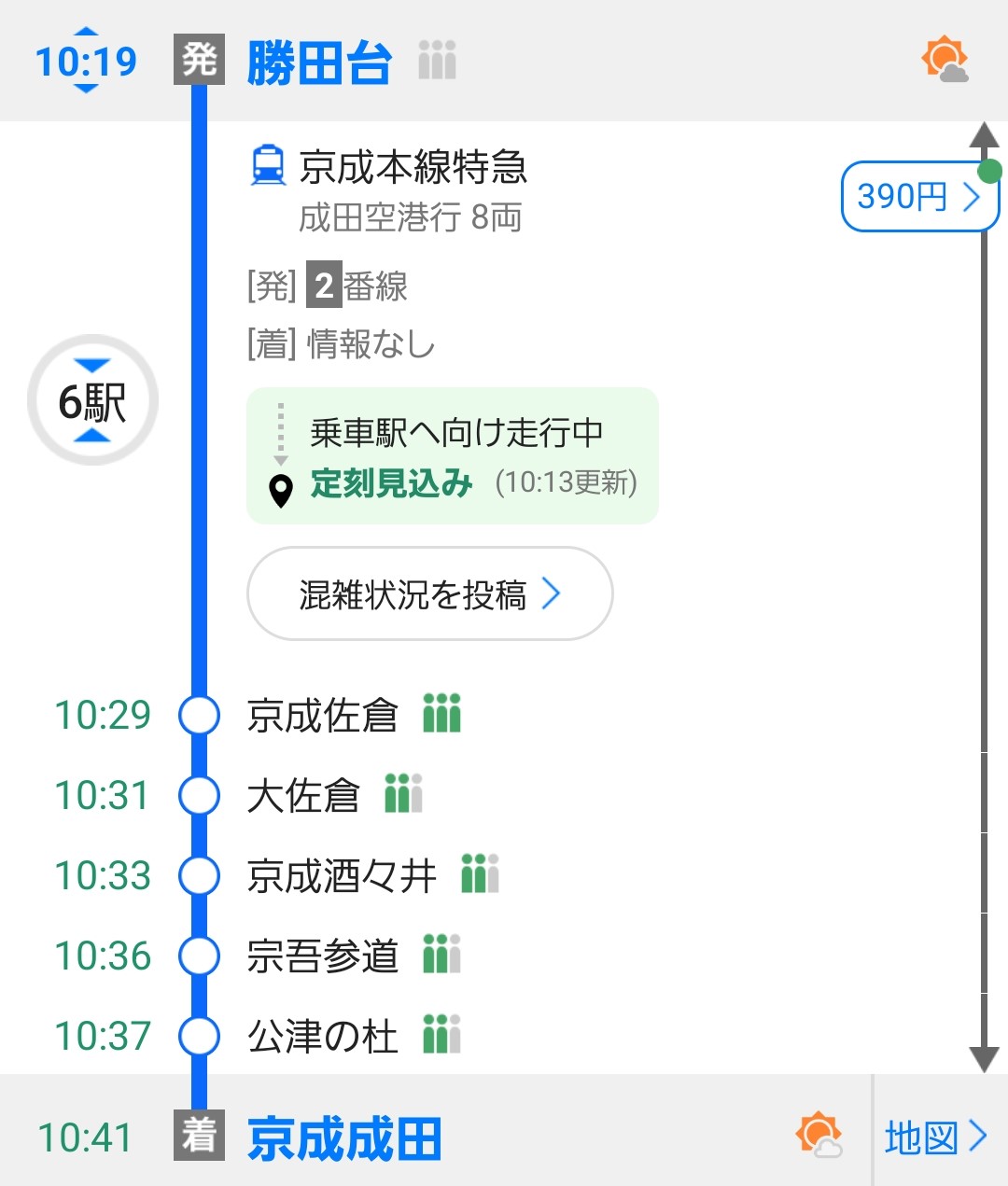Viewport: 1008px width, 1186px height.
Task: Open the 地図 map link
Action: point(935,1137)
